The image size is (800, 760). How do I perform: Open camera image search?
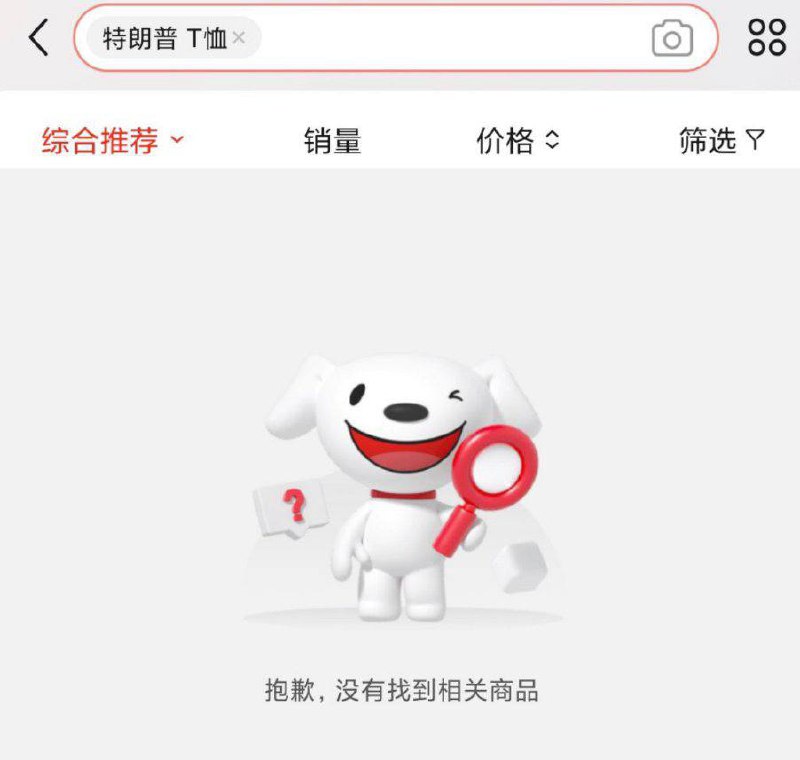672,38
